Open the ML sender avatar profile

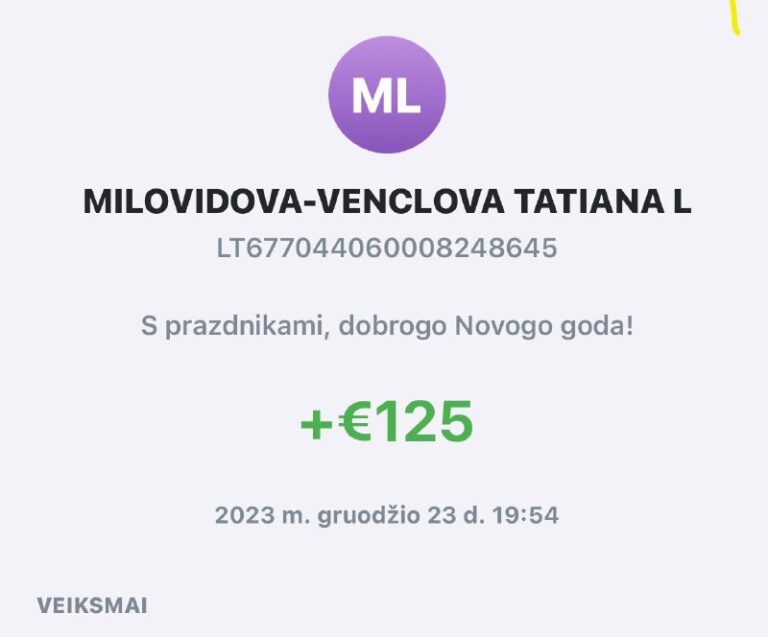(x=386, y=95)
